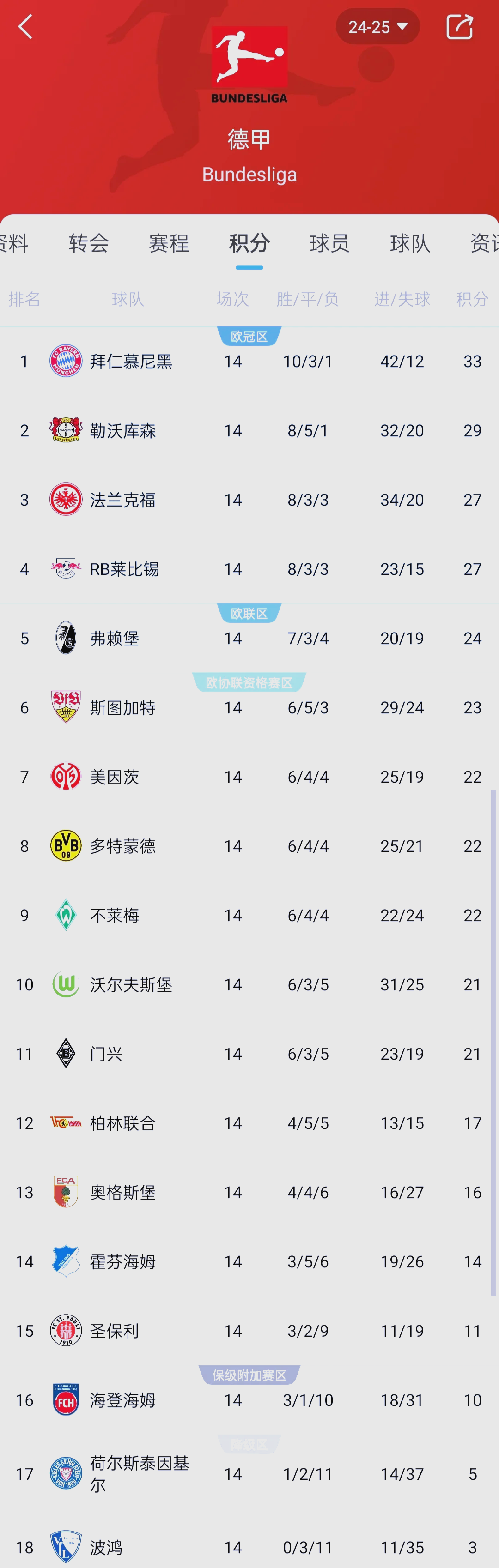Open the 圣保利 team row
Viewport: 499px width, 1568px height.
(x=115, y=1331)
